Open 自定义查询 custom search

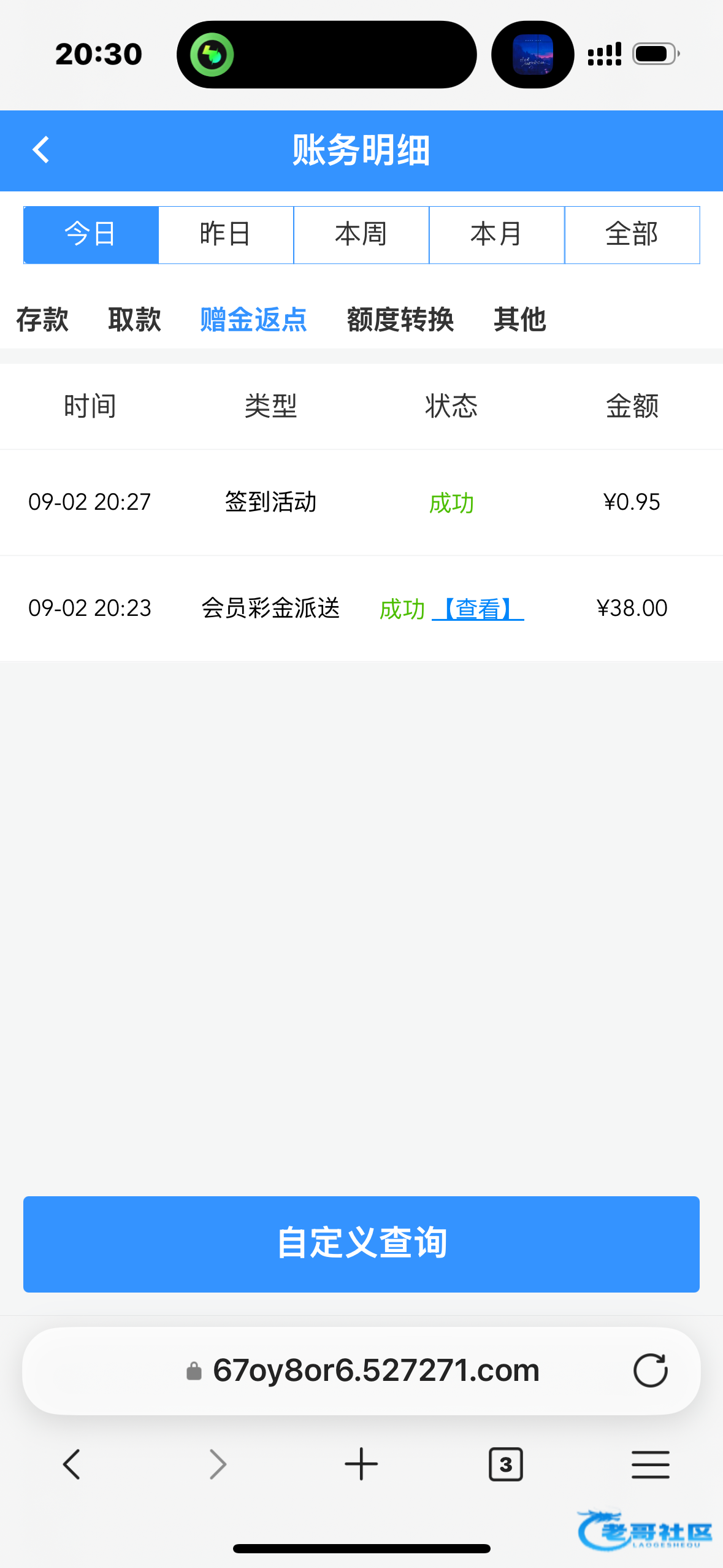pos(361,1244)
